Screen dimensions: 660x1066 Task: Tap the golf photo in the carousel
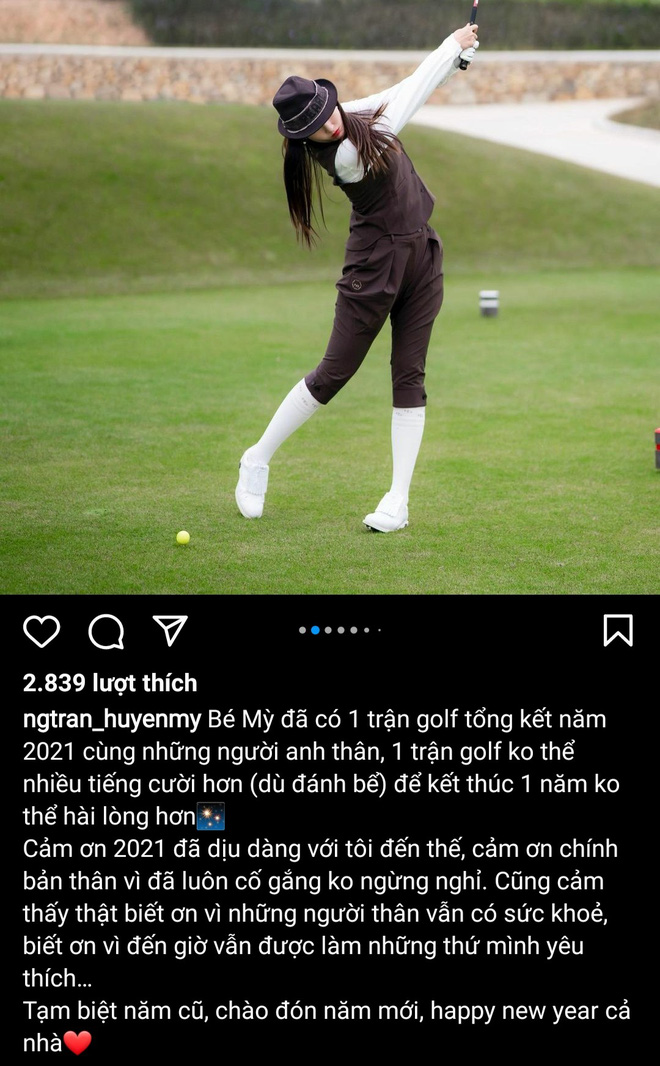(330, 300)
